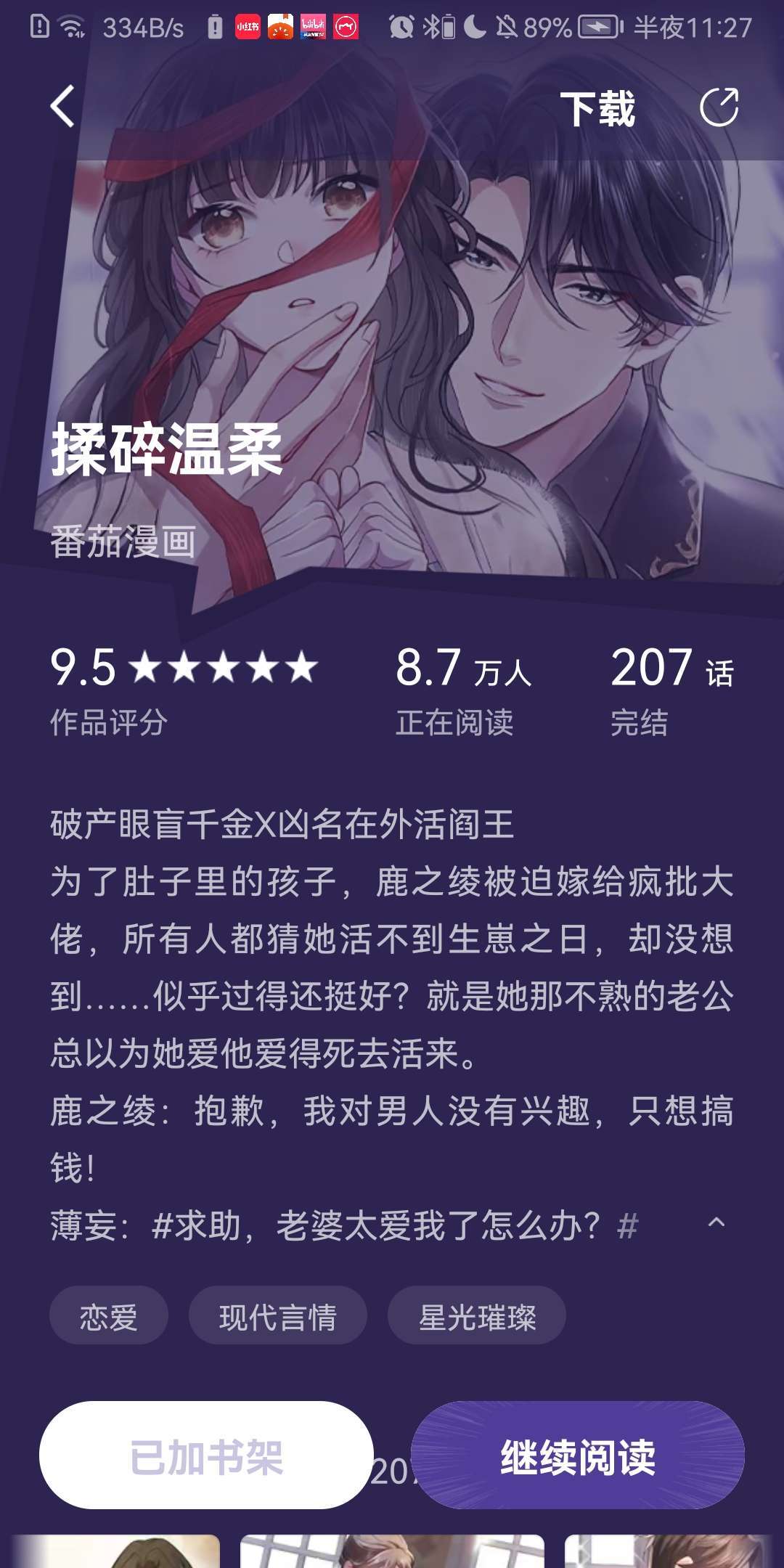Open the 恋爱 tag chip

click(109, 1315)
